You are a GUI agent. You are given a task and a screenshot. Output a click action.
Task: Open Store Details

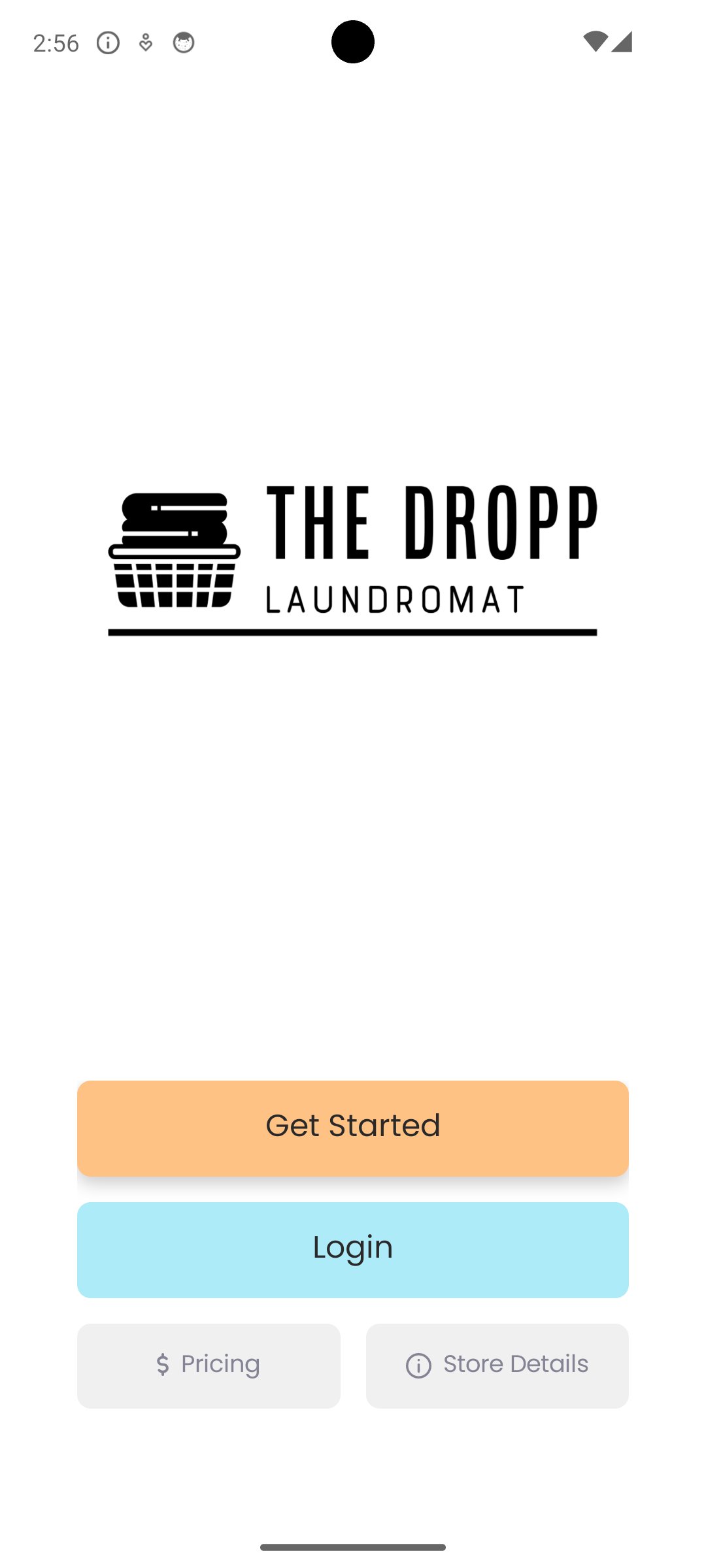point(497,1365)
